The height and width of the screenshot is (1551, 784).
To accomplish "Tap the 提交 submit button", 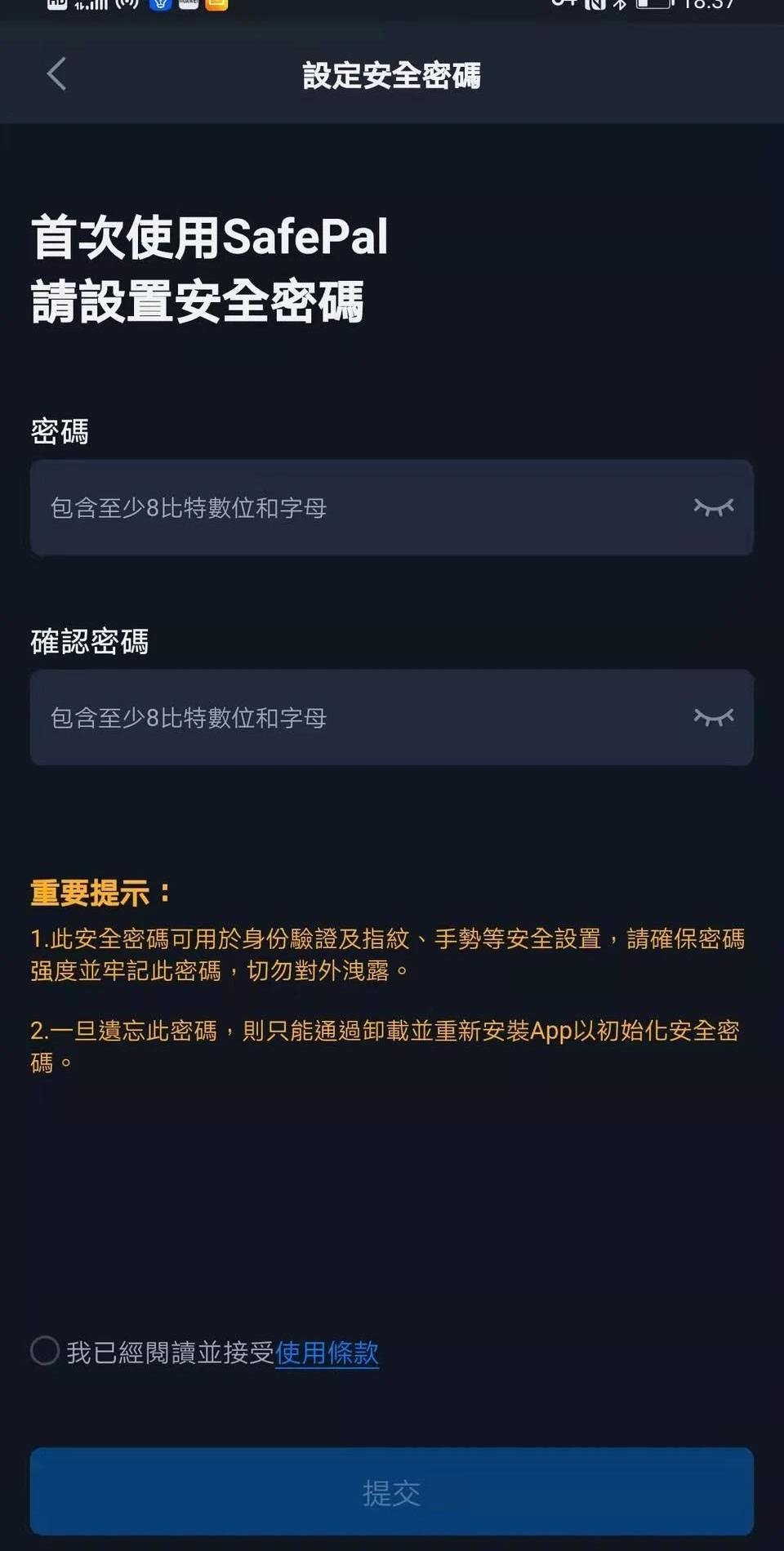I will 391,1491.
